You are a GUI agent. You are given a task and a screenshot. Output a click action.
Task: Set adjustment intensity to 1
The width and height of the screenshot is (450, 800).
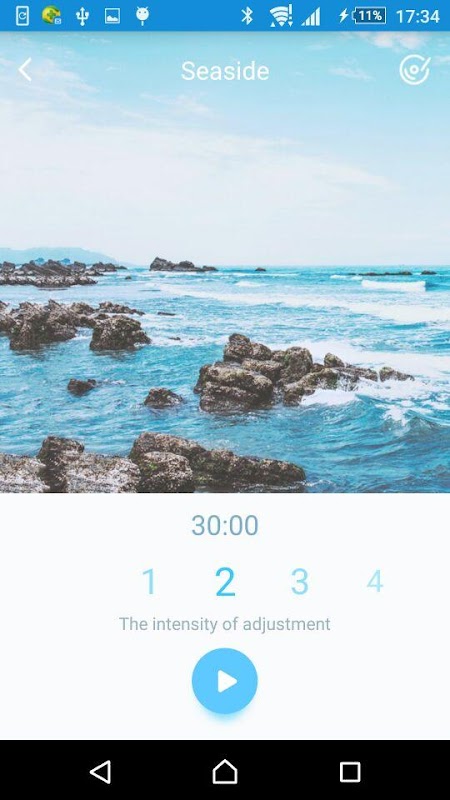[x=149, y=582]
